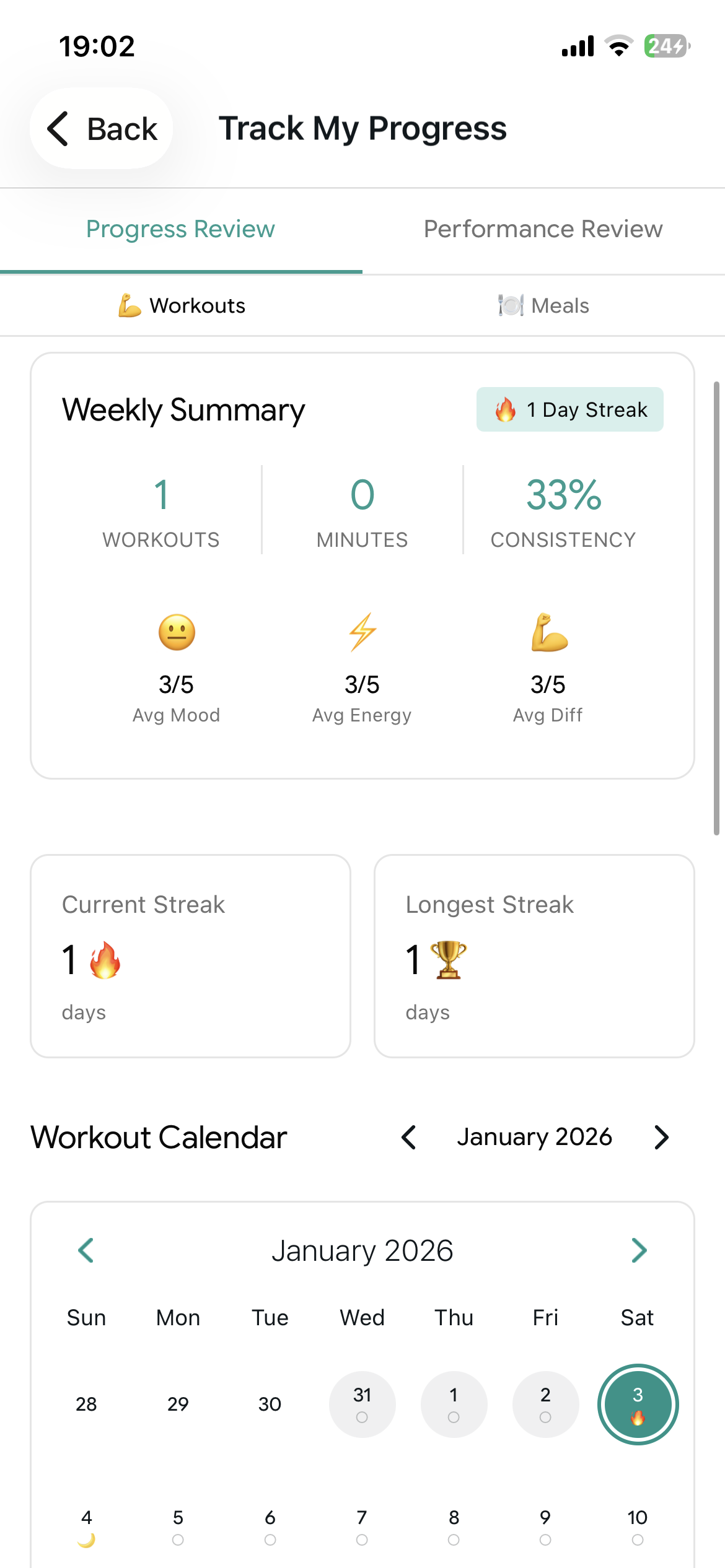725x1568 pixels.
Task: Open the 1 Day Streak badge
Action: 569,409
